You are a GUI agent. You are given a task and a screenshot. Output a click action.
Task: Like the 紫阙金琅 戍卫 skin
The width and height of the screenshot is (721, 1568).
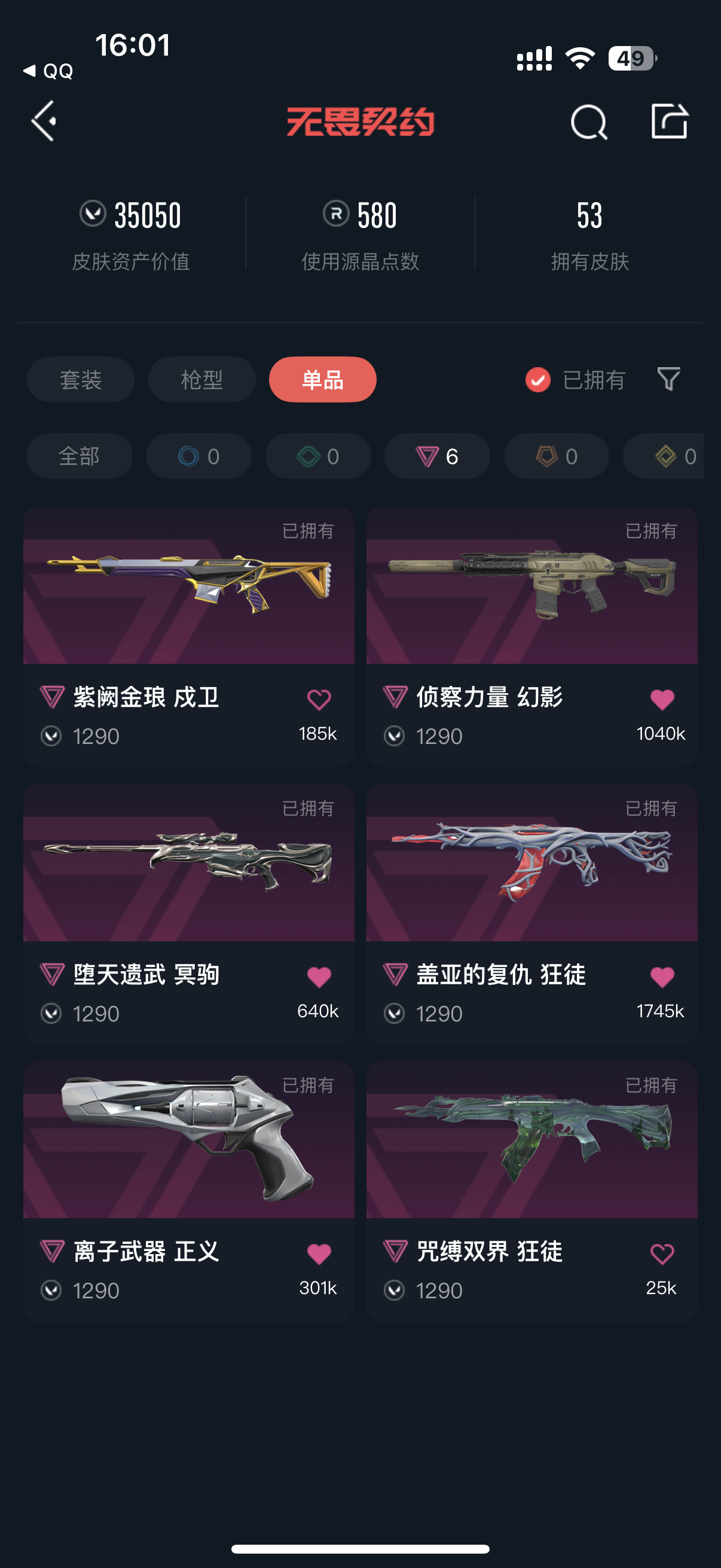pos(319,700)
